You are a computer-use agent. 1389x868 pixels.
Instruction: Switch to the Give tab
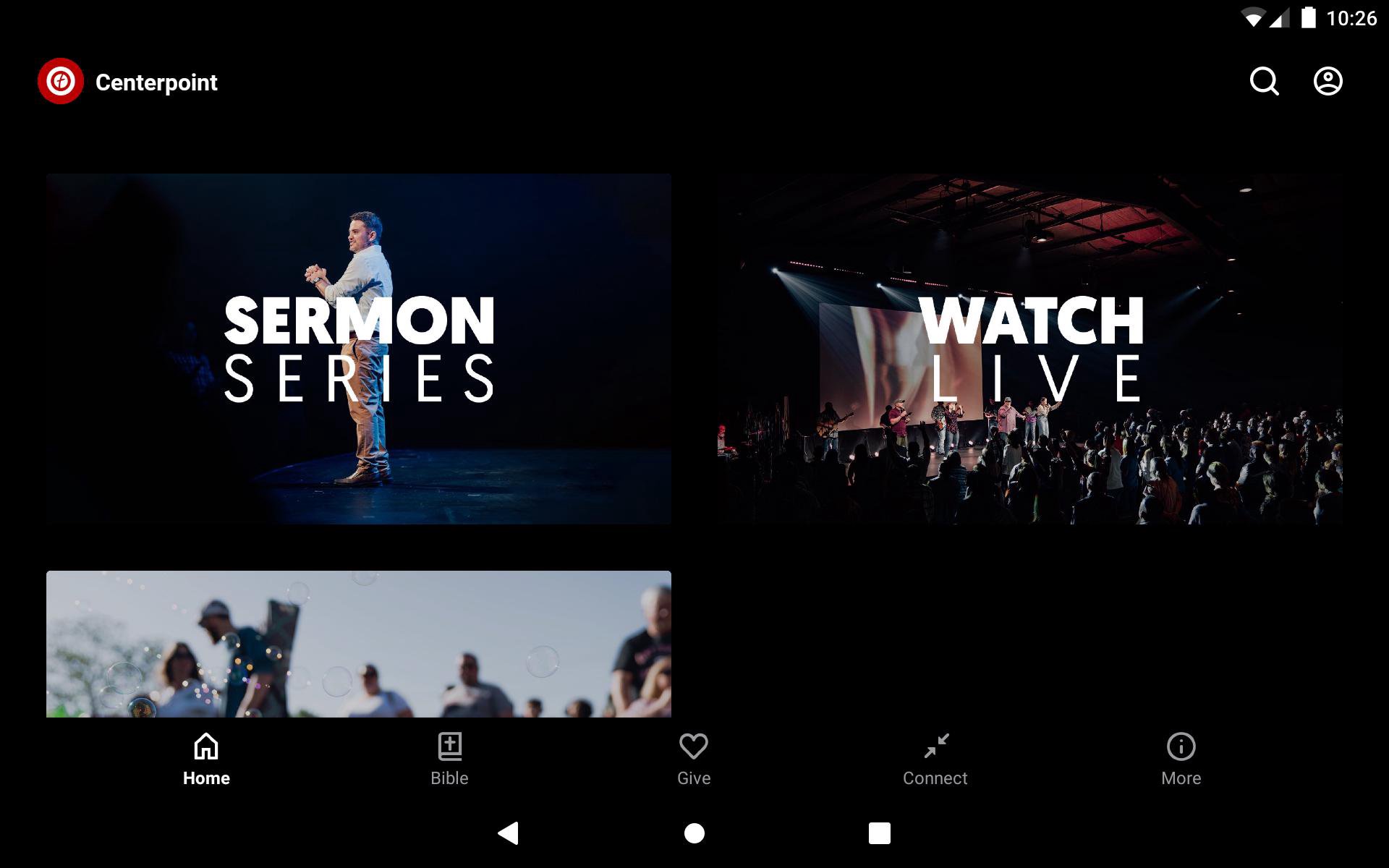click(x=693, y=759)
